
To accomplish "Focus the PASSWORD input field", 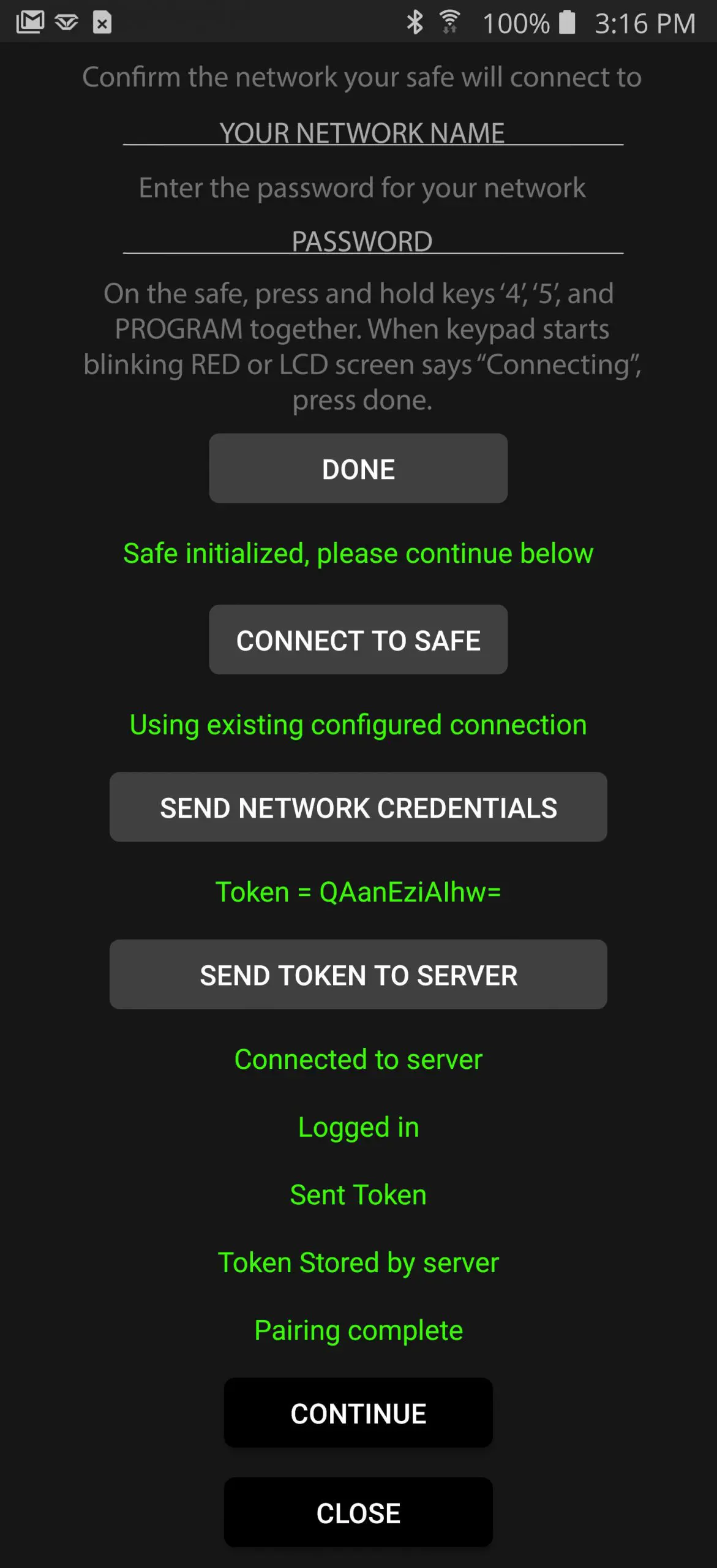I will point(373,239).
